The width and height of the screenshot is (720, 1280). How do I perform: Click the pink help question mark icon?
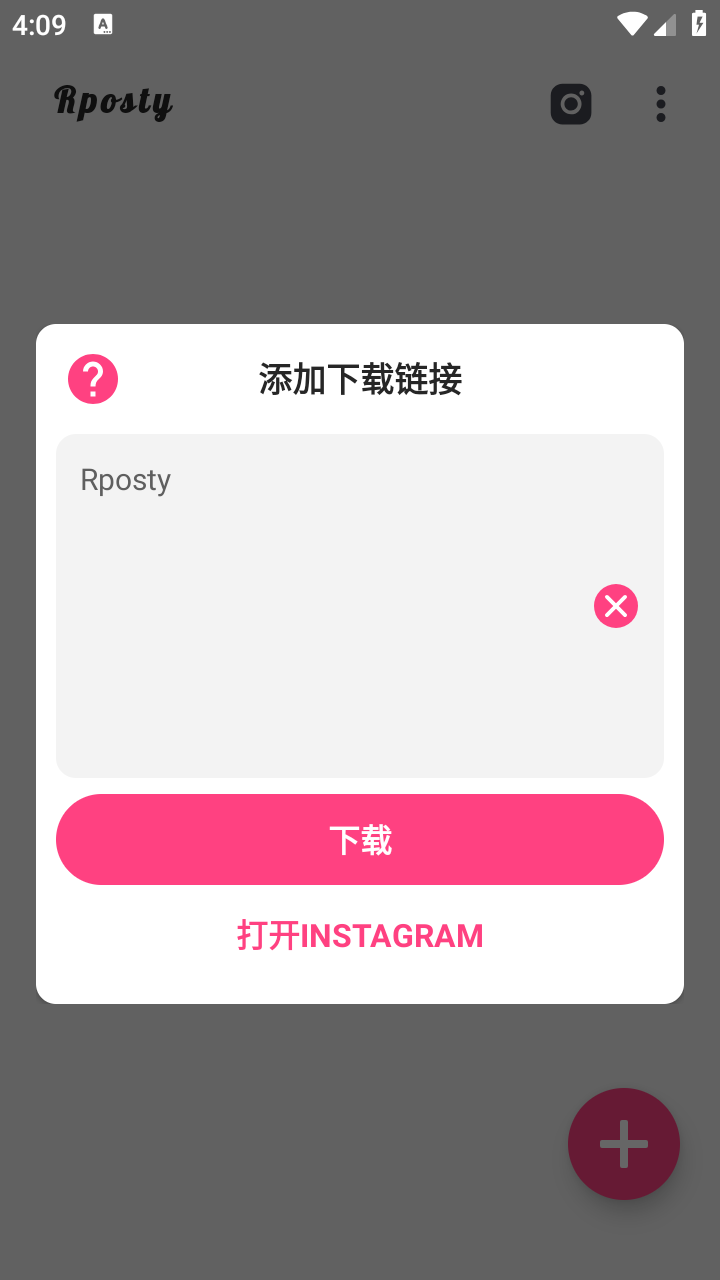(x=92, y=378)
